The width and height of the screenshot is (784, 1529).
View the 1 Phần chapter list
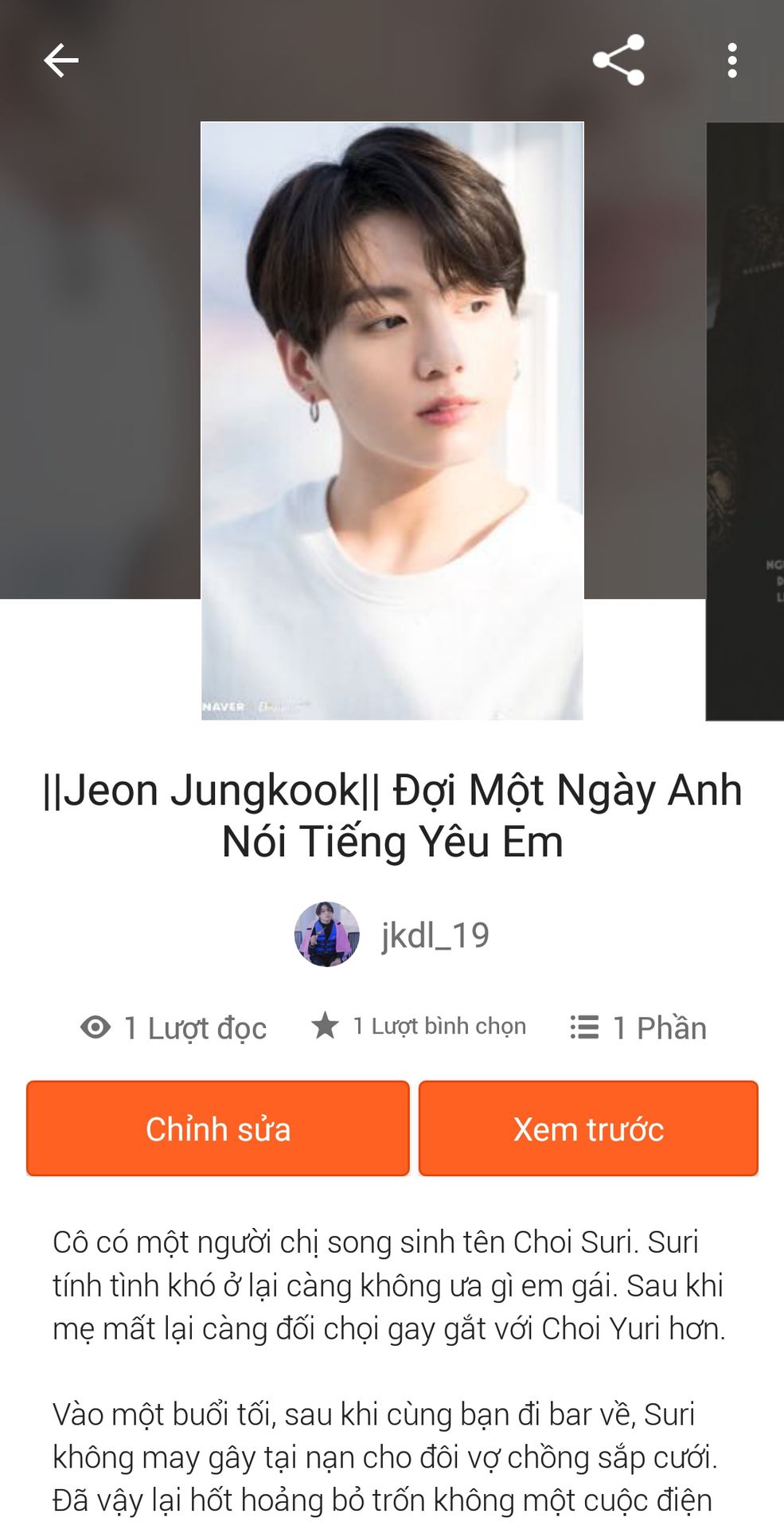pos(638,1027)
